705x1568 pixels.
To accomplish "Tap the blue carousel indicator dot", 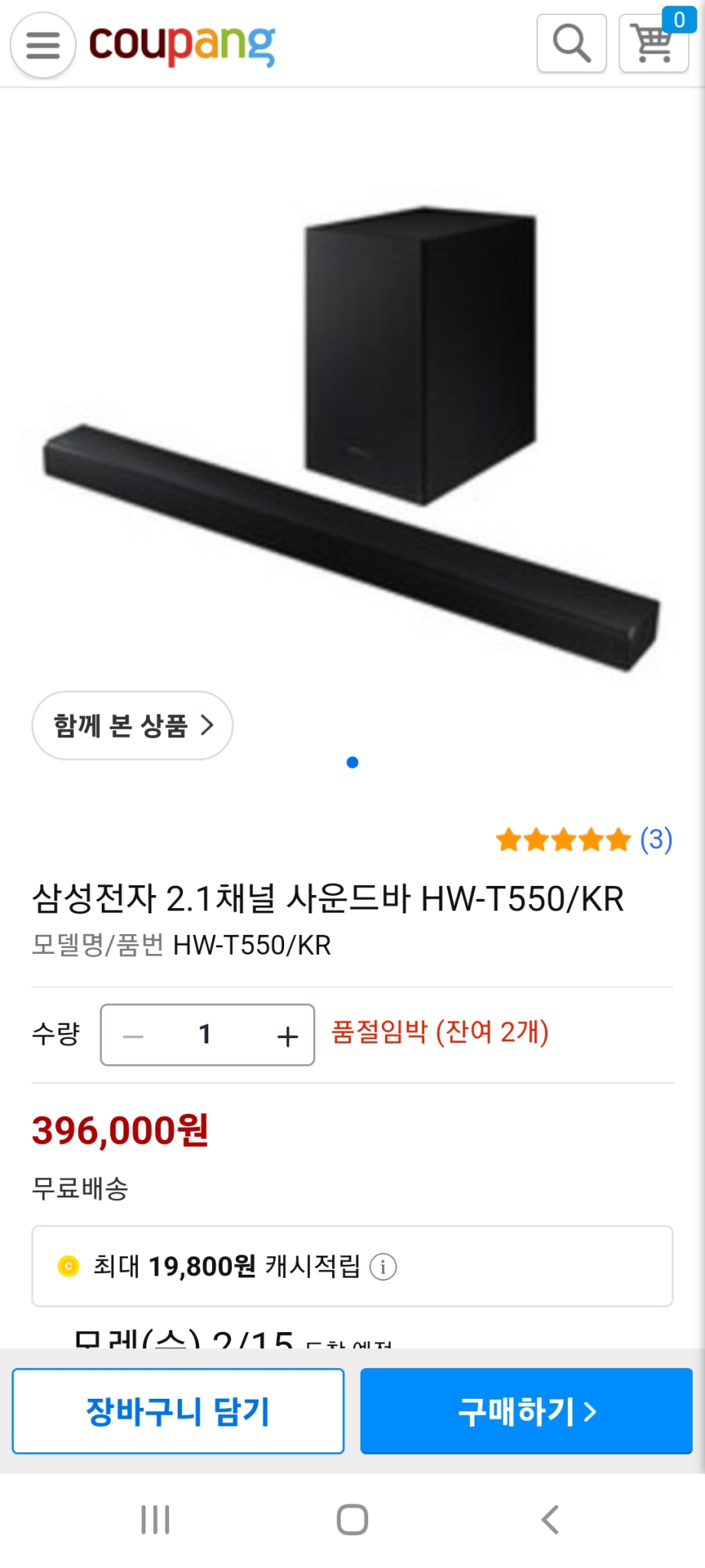I will coord(352,762).
